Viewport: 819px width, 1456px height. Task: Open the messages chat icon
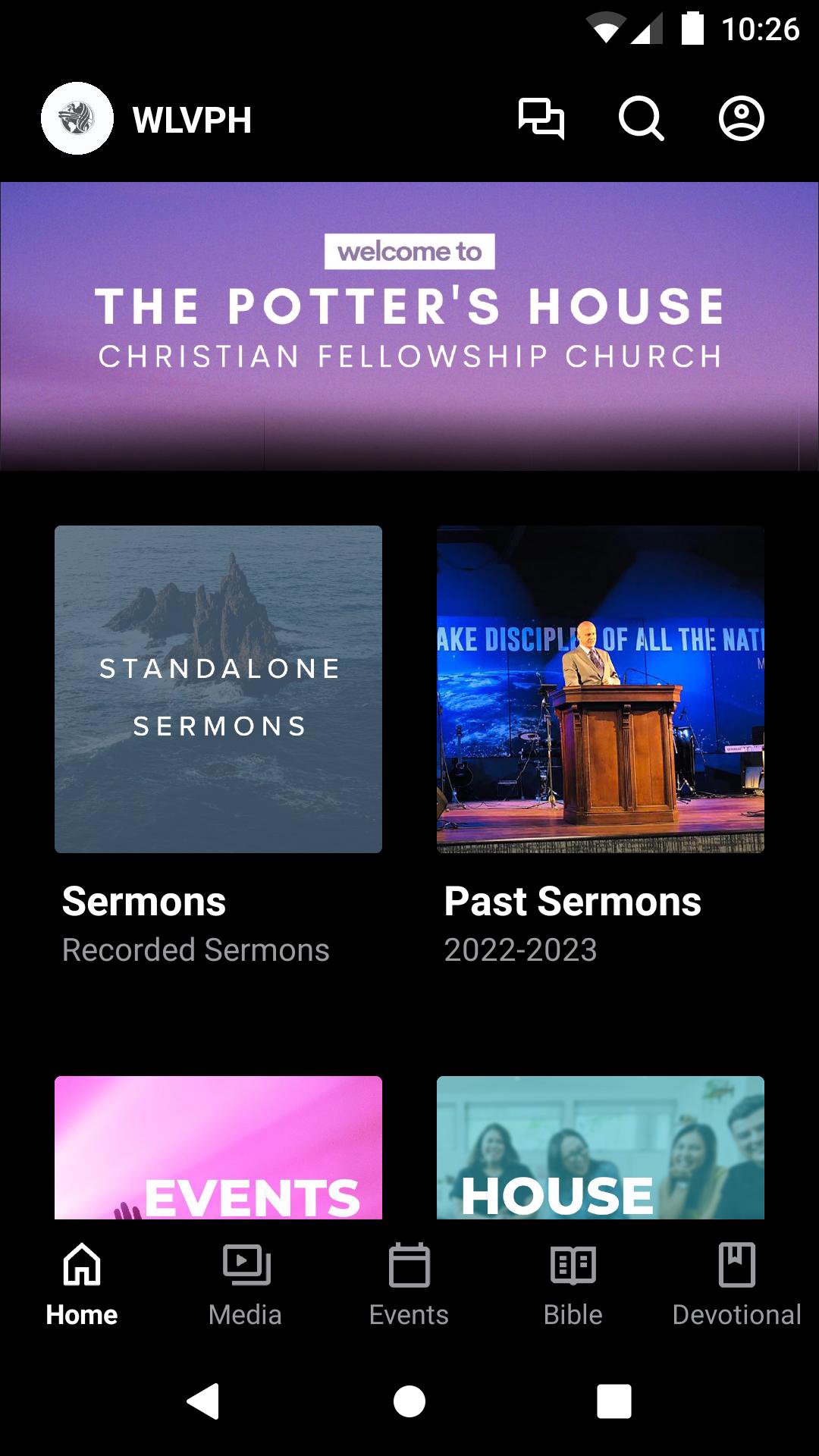click(x=541, y=118)
